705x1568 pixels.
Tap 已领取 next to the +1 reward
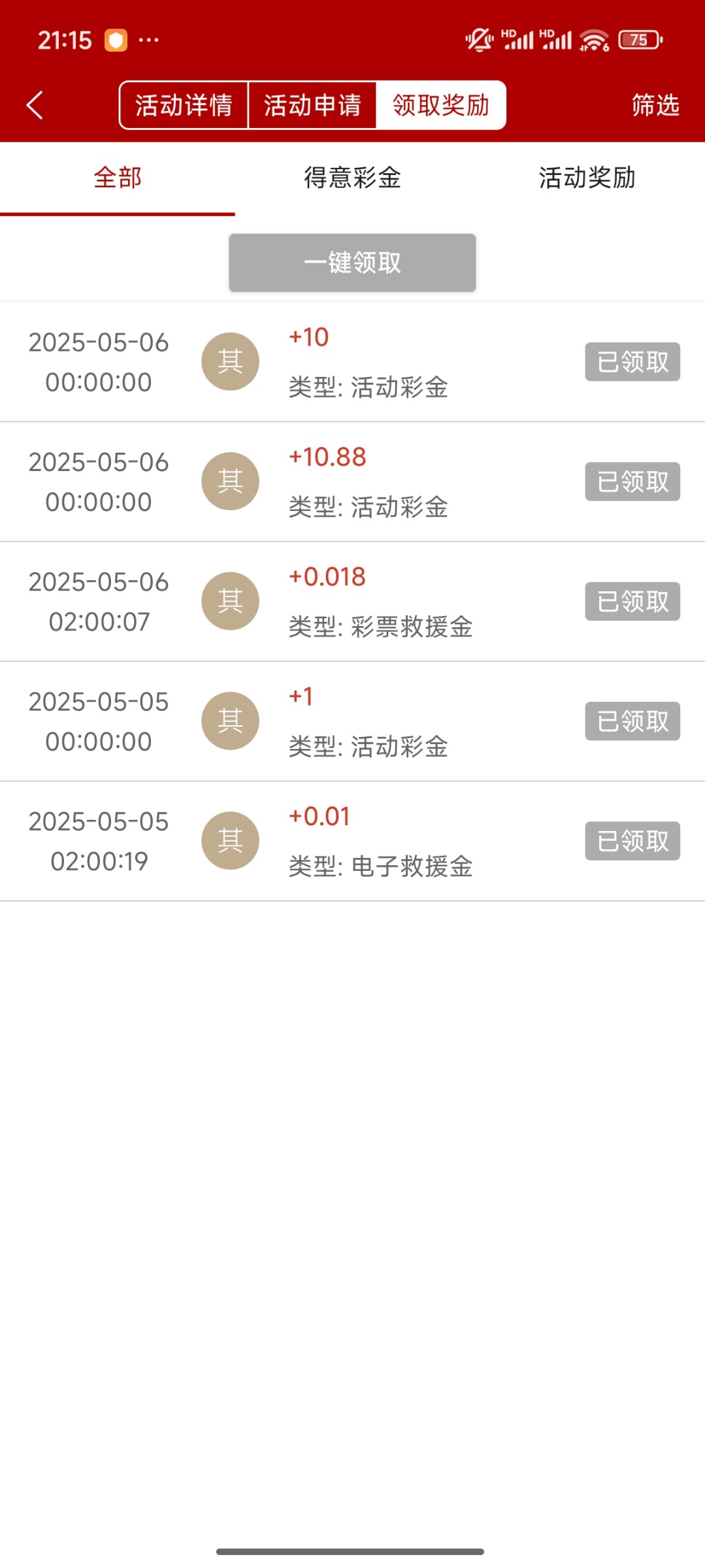pos(632,721)
